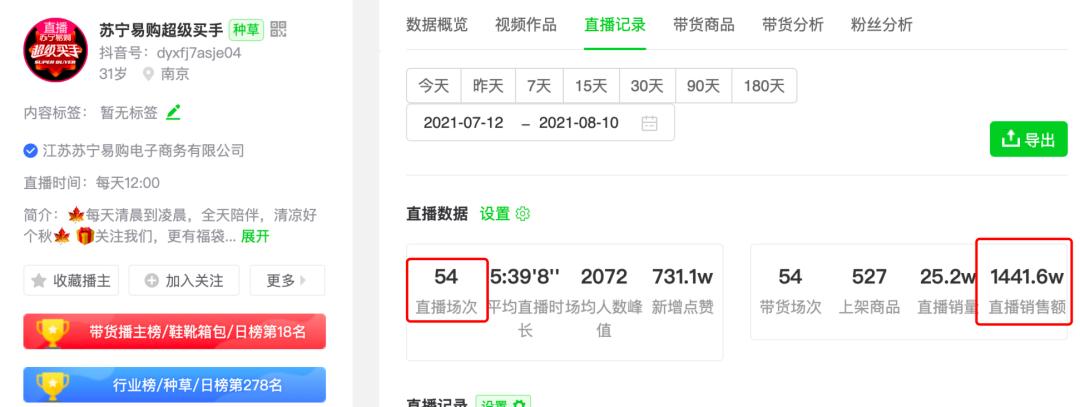The image size is (1080, 407).
Task: Tap 收藏播主 to favorite this streamer
Action: pyautogui.click(x=71, y=280)
